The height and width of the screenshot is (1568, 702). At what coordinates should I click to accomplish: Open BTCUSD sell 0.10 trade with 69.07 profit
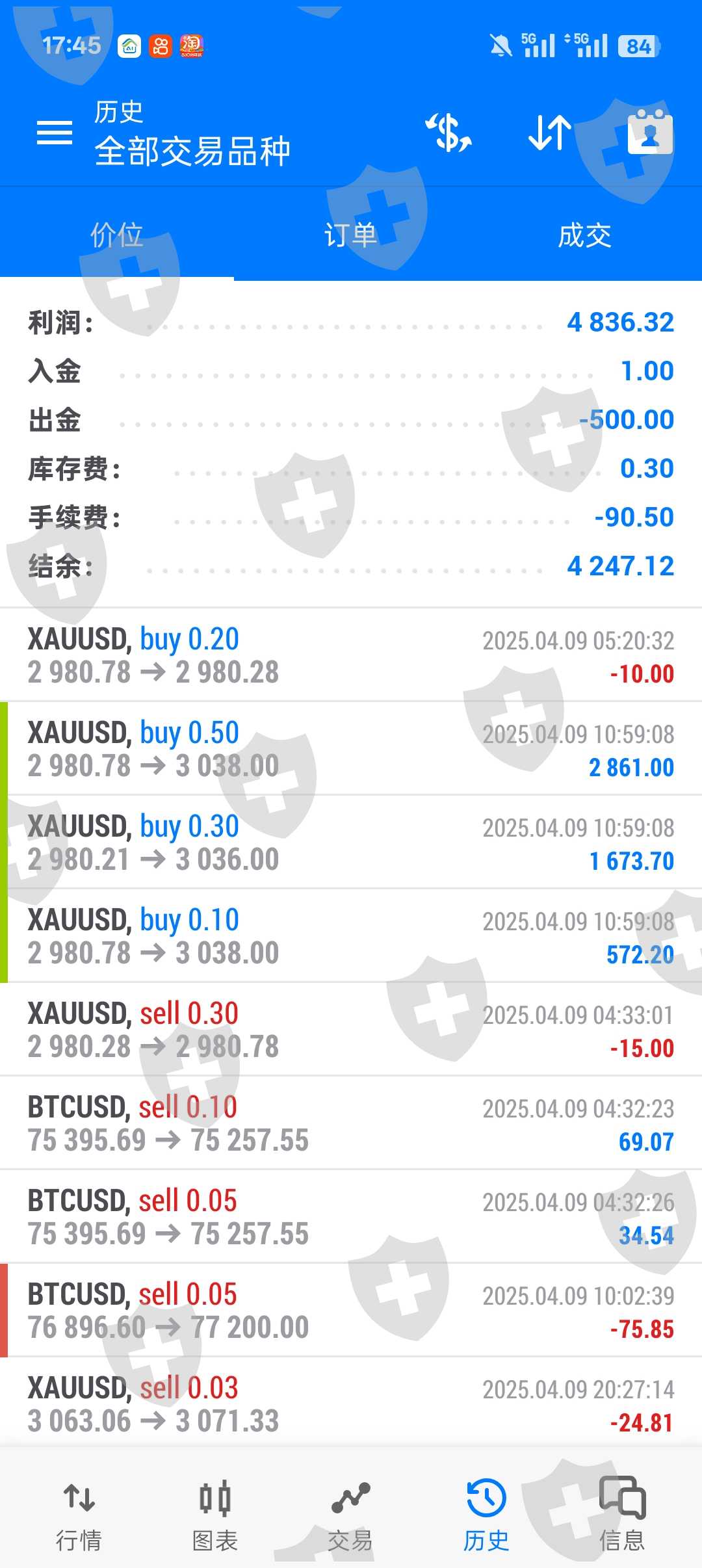[x=351, y=1123]
